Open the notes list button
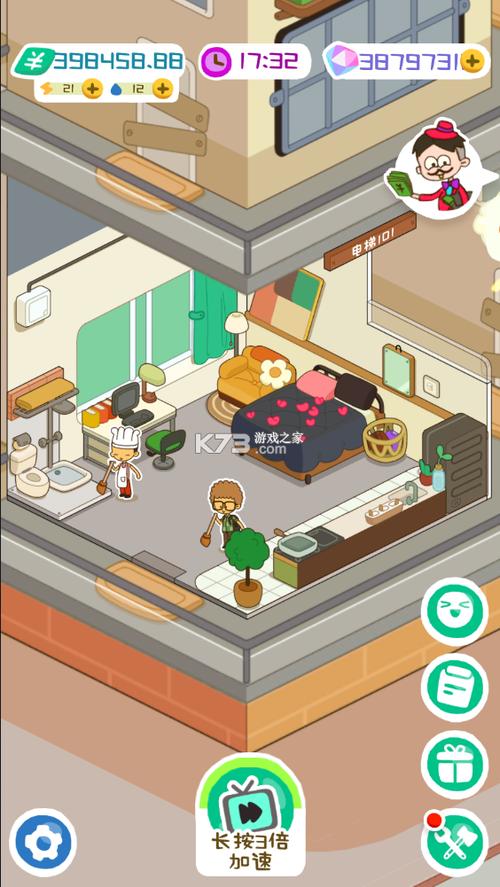The image size is (500, 887). pos(455,687)
